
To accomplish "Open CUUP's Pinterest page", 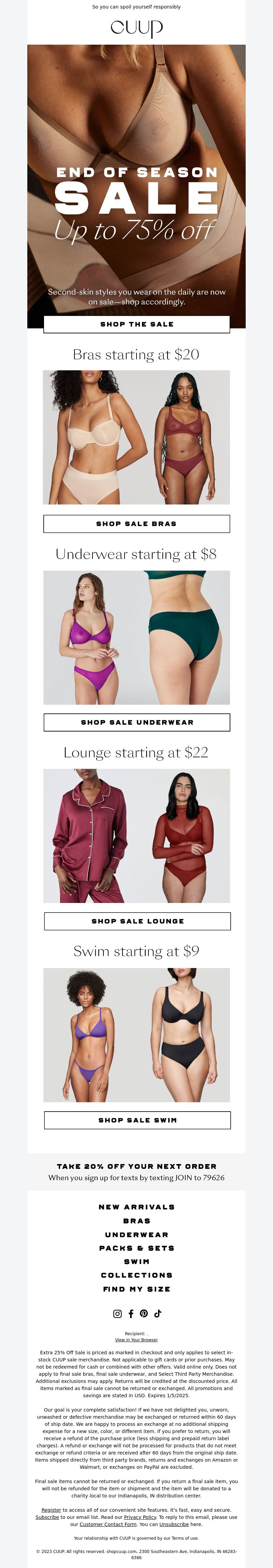I will [x=144, y=1314].
